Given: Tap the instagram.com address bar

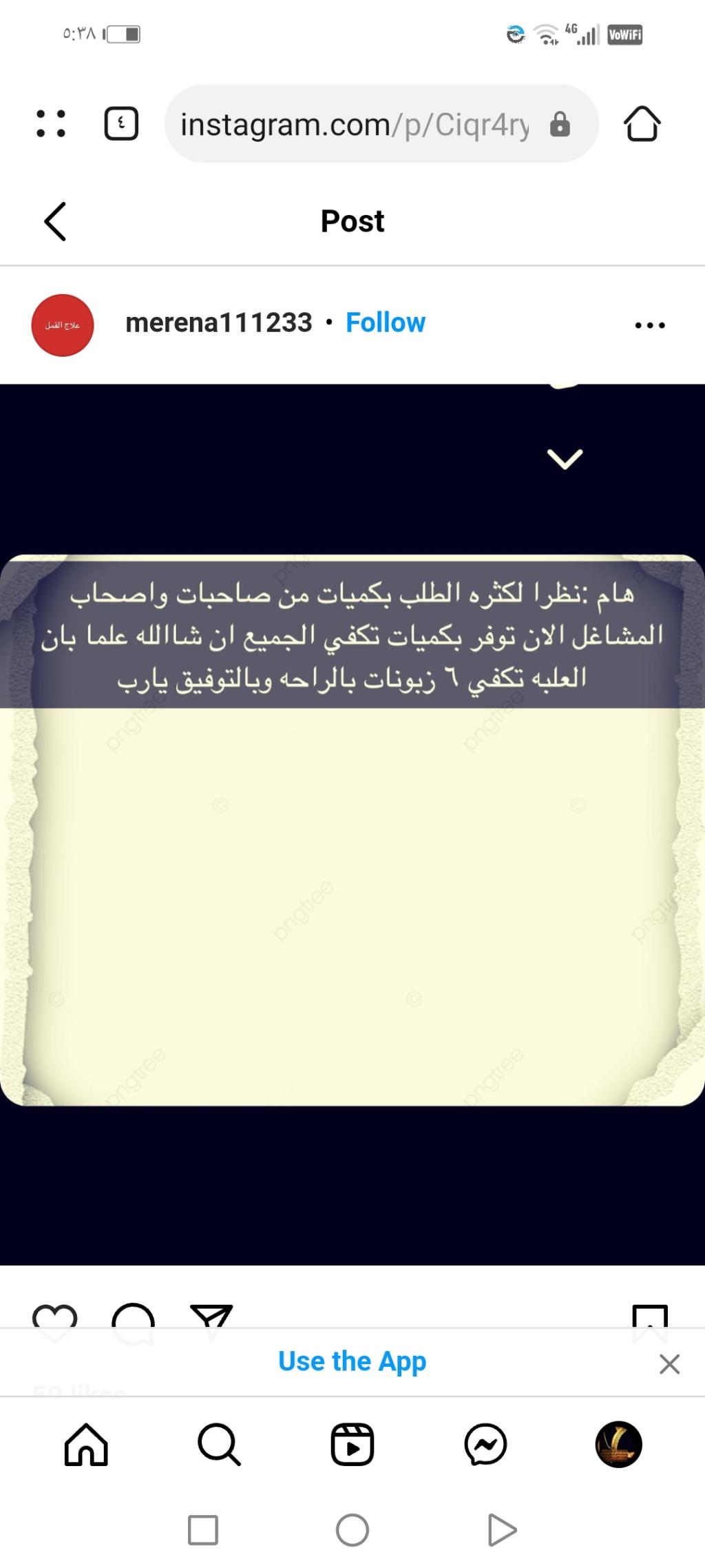Looking at the screenshot, I should click(355, 125).
